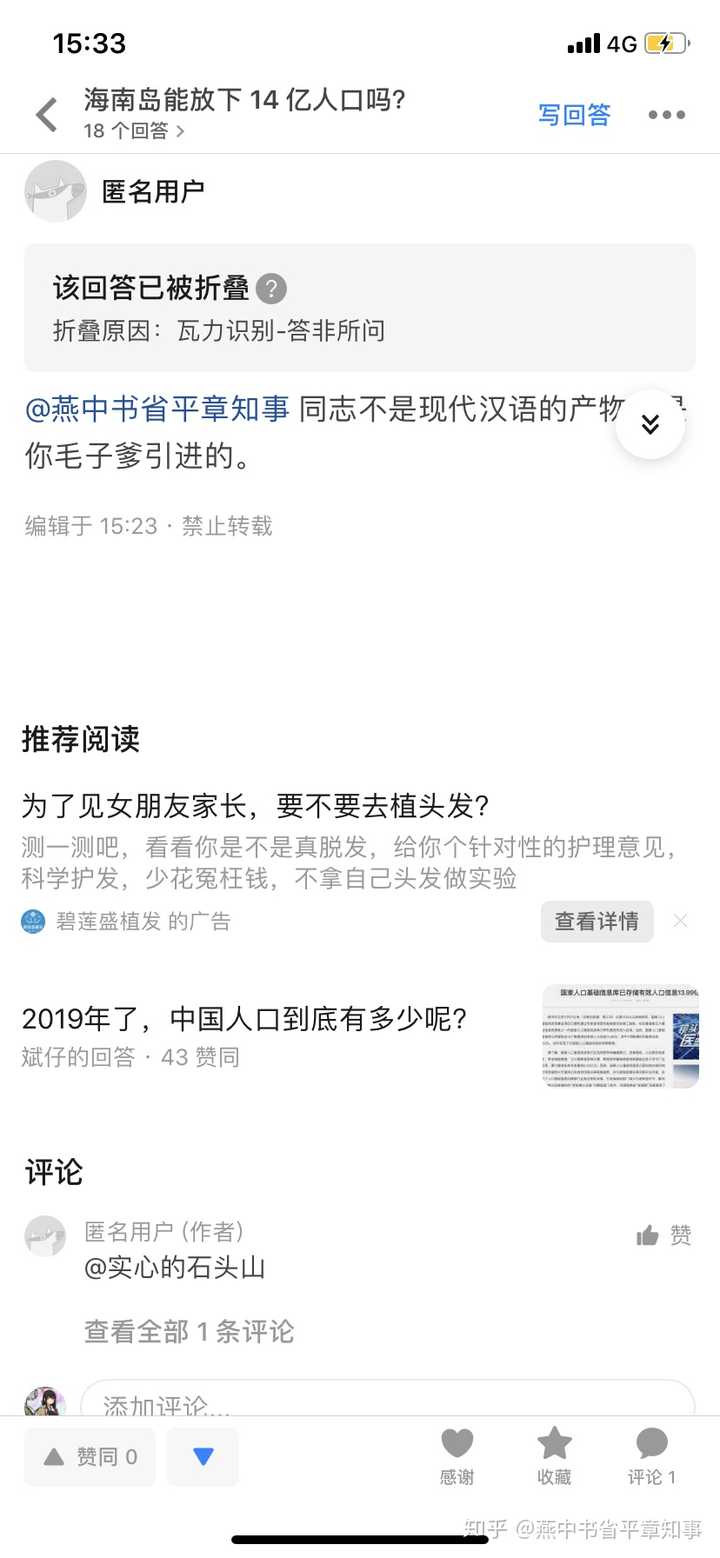Dismiss the 碧莲盛植发 advertisement
Screen dimensions: 720x1558
681,921
